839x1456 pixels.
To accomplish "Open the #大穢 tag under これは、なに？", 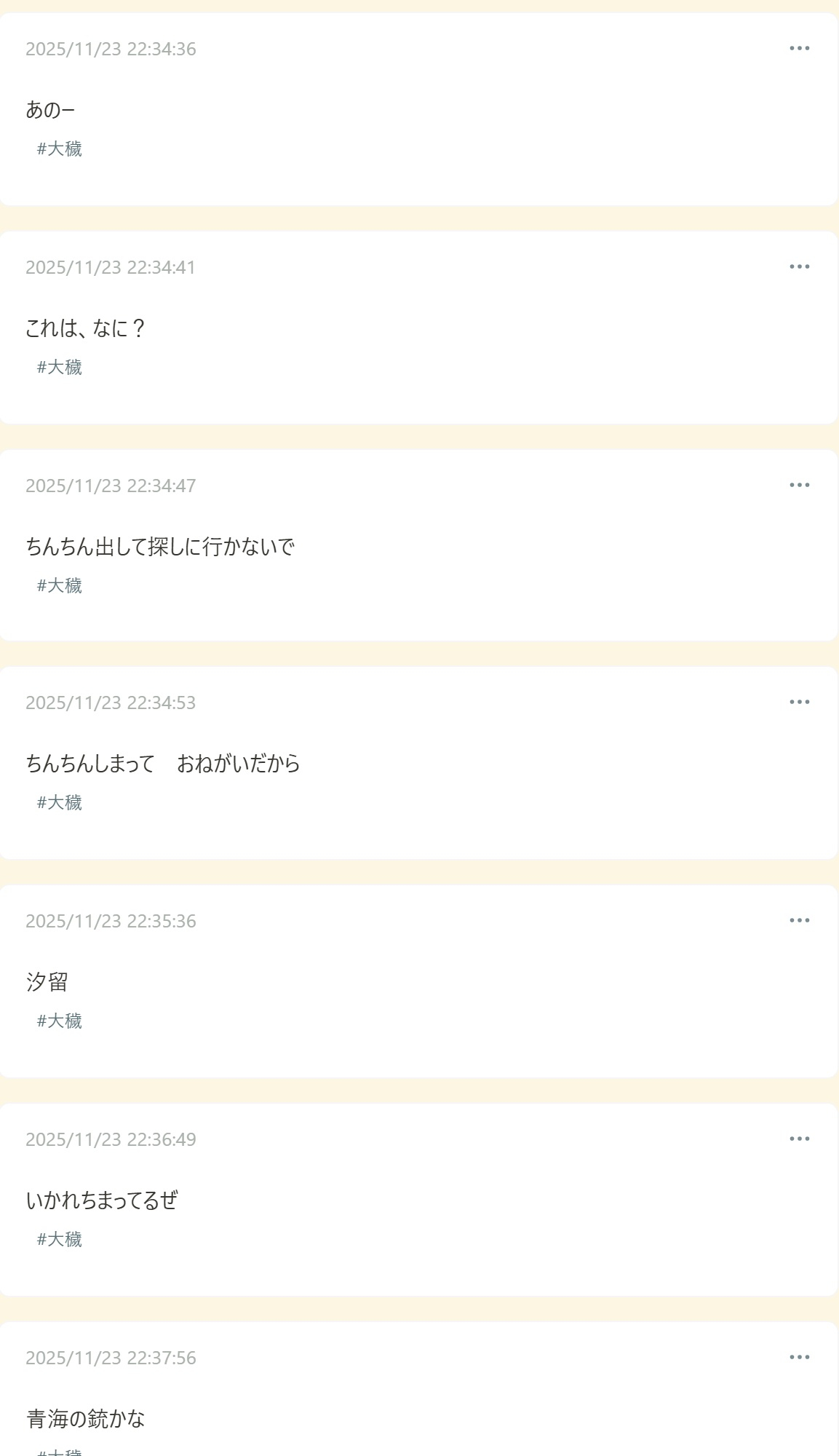I will (60, 368).
